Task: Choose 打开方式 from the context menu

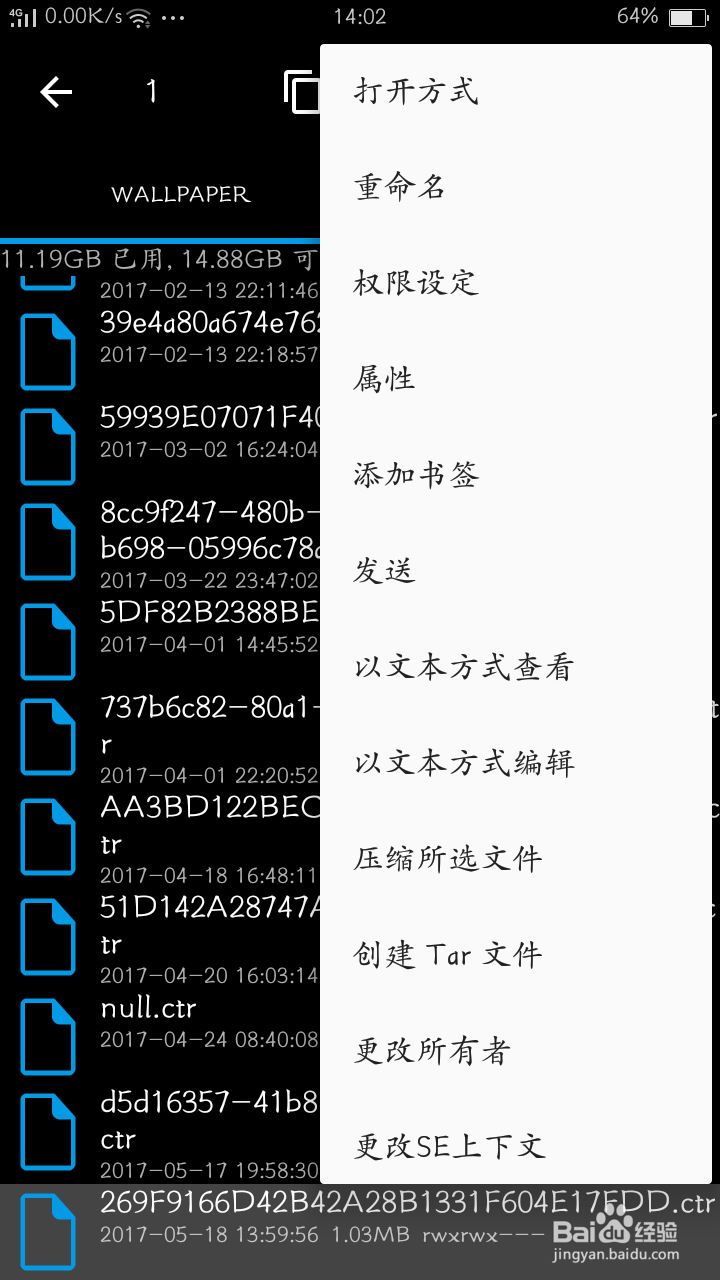Action: tap(415, 90)
